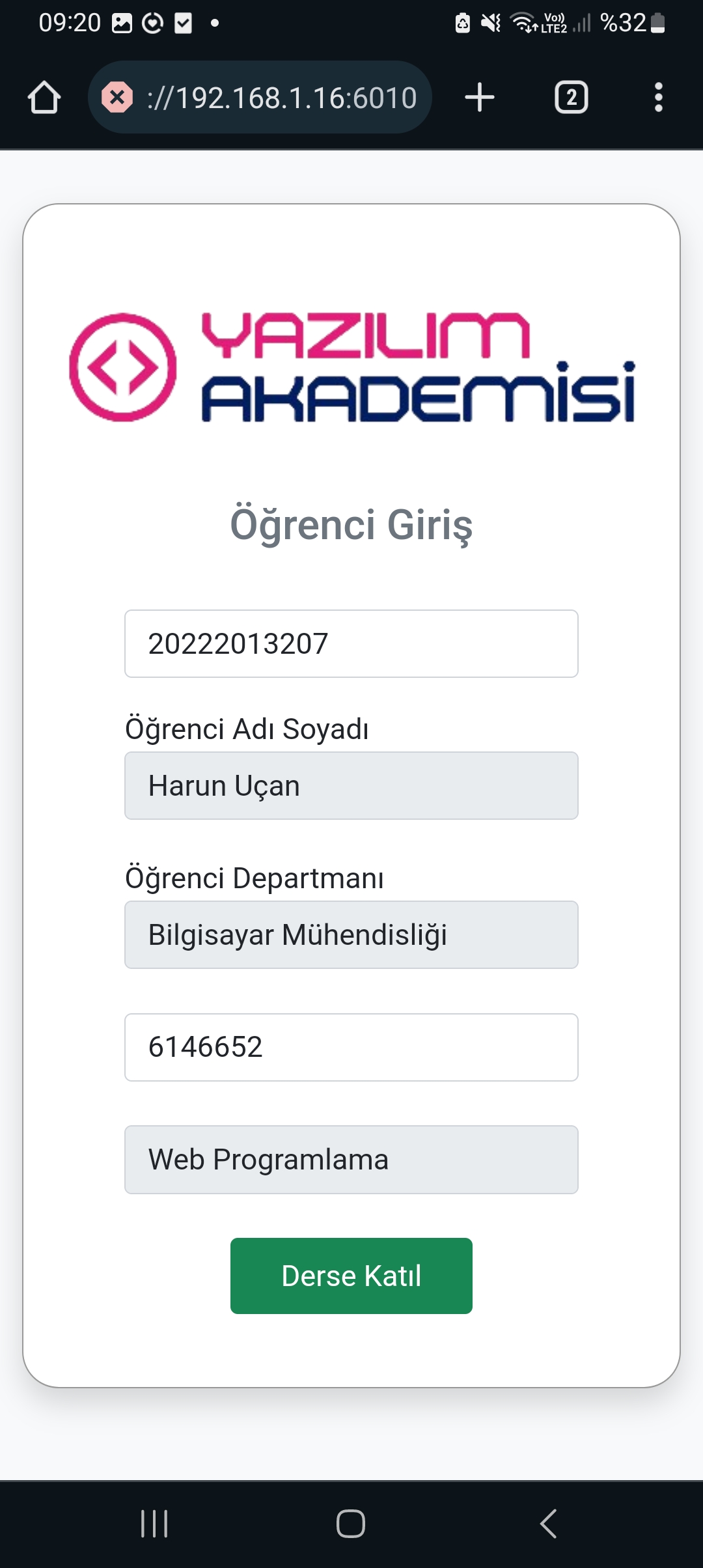Click the code field containing 6146652
This screenshot has width=703, height=1568.
(x=351, y=1047)
